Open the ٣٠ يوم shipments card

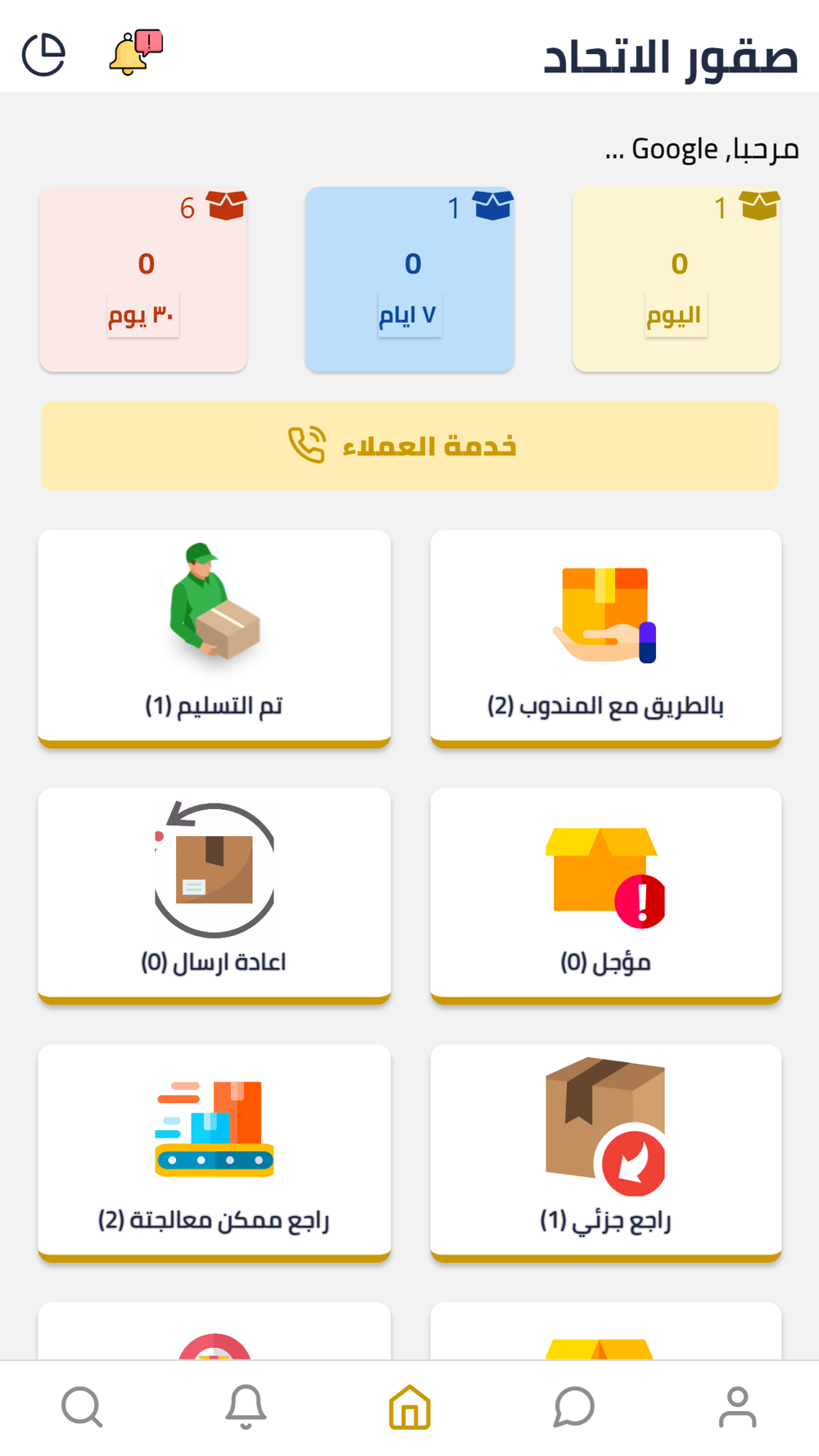click(x=143, y=279)
